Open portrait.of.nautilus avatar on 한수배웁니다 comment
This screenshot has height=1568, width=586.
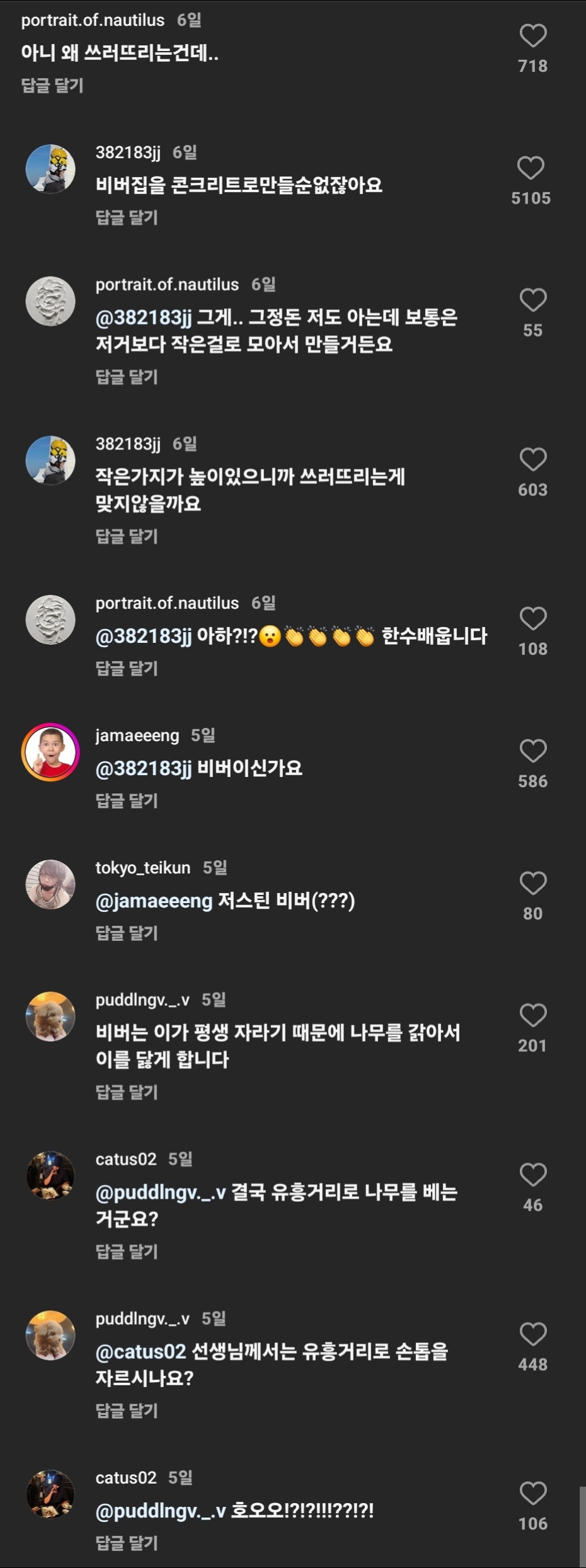50,620
